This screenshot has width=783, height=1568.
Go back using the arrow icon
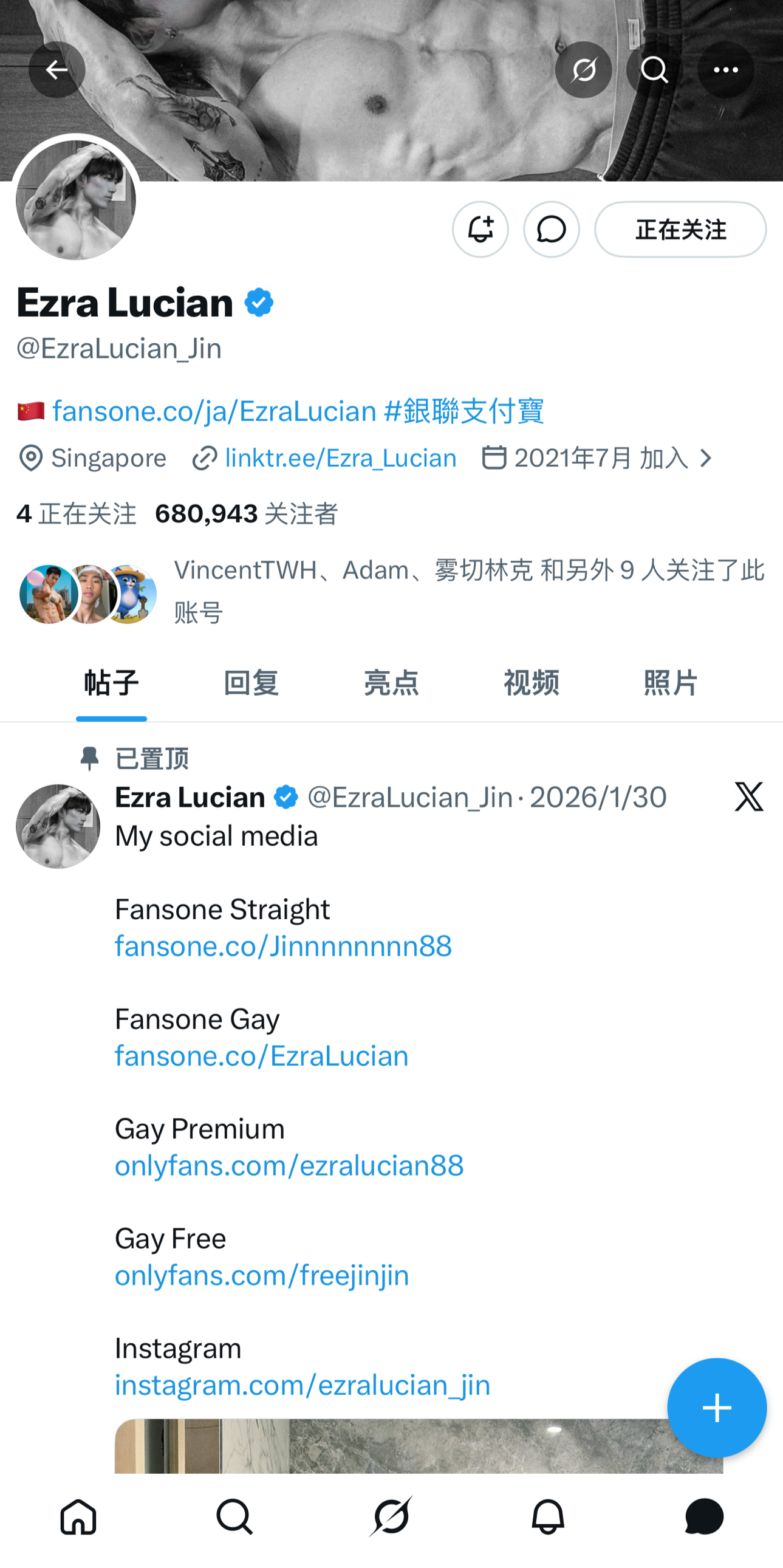tap(56, 70)
